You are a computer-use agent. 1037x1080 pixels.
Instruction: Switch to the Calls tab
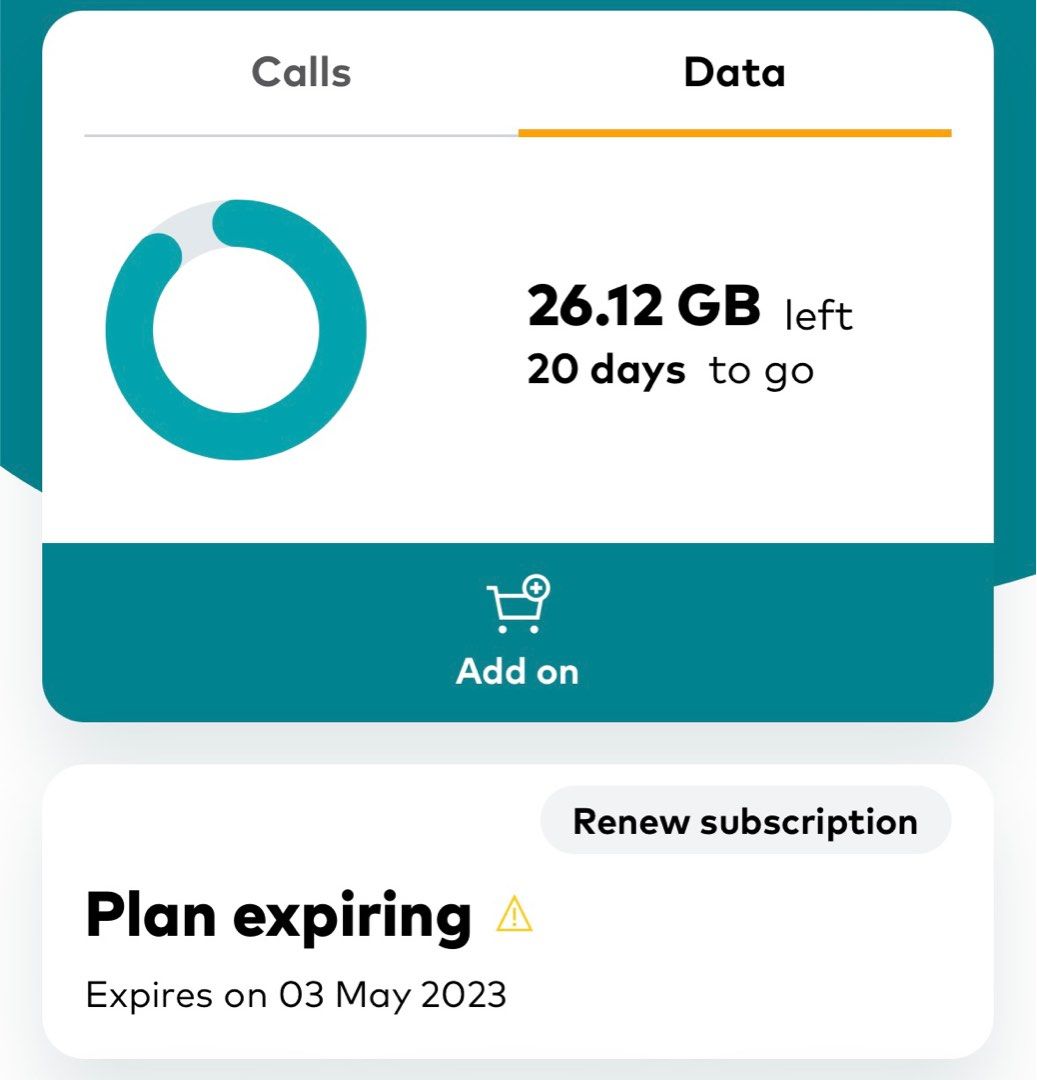pos(301,71)
